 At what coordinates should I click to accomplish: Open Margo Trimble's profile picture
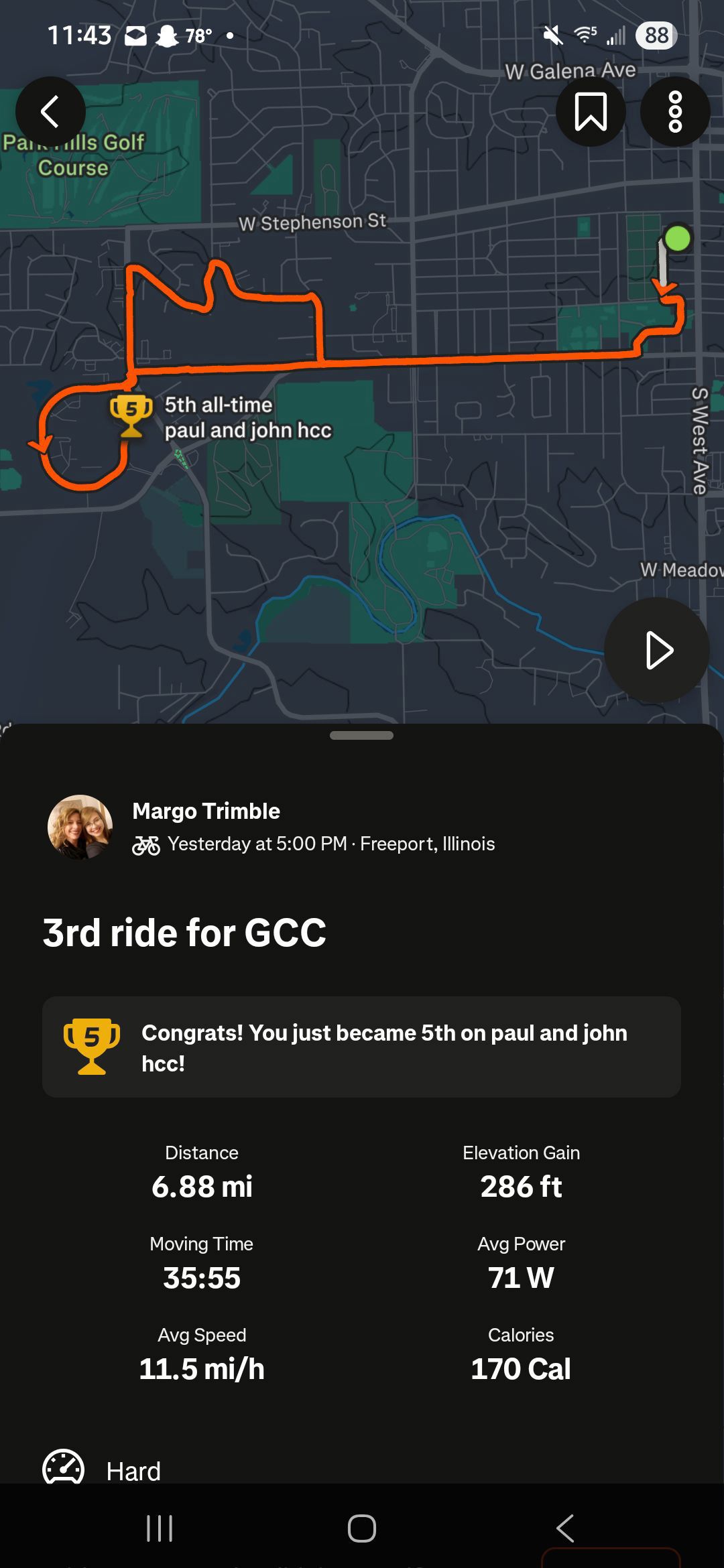[80, 827]
